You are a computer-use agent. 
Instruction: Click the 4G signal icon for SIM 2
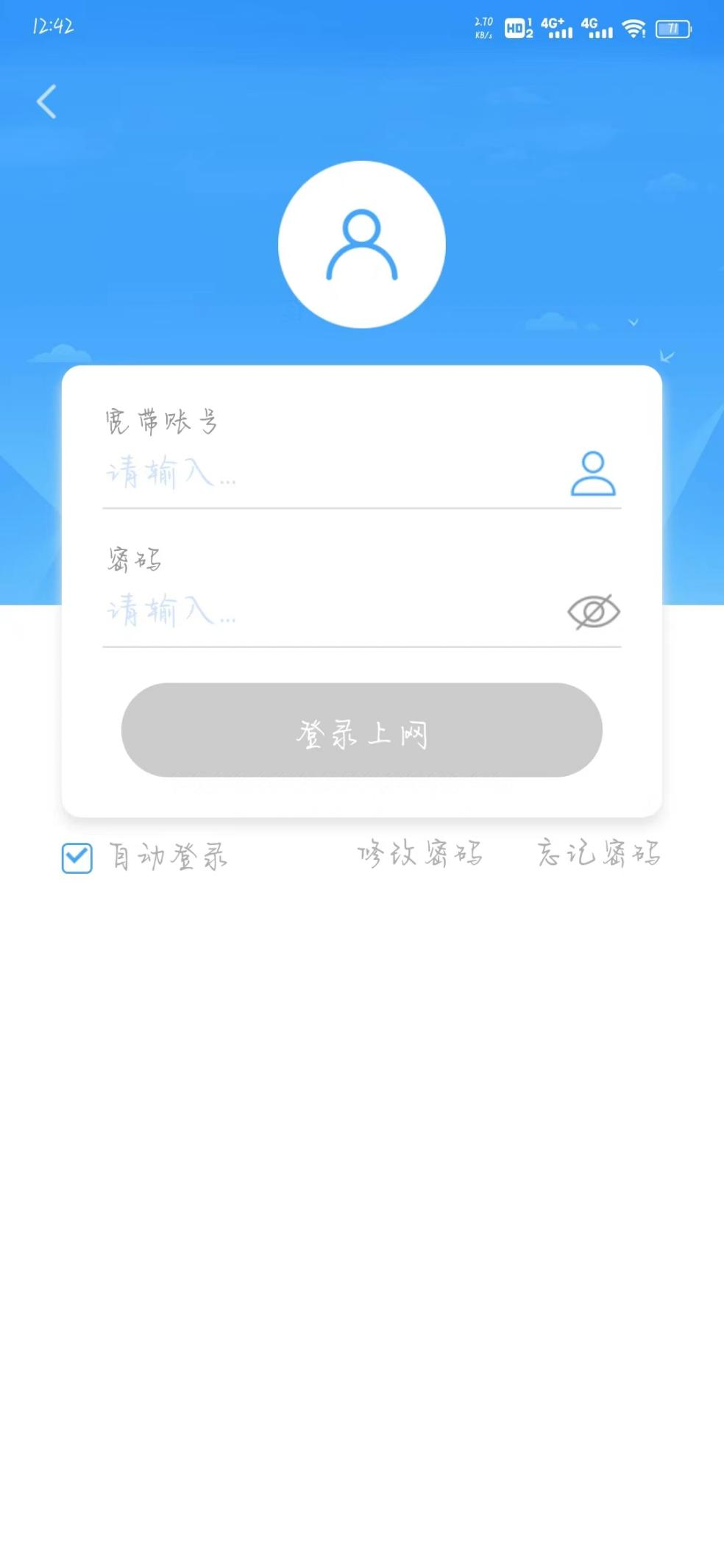[597, 29]
